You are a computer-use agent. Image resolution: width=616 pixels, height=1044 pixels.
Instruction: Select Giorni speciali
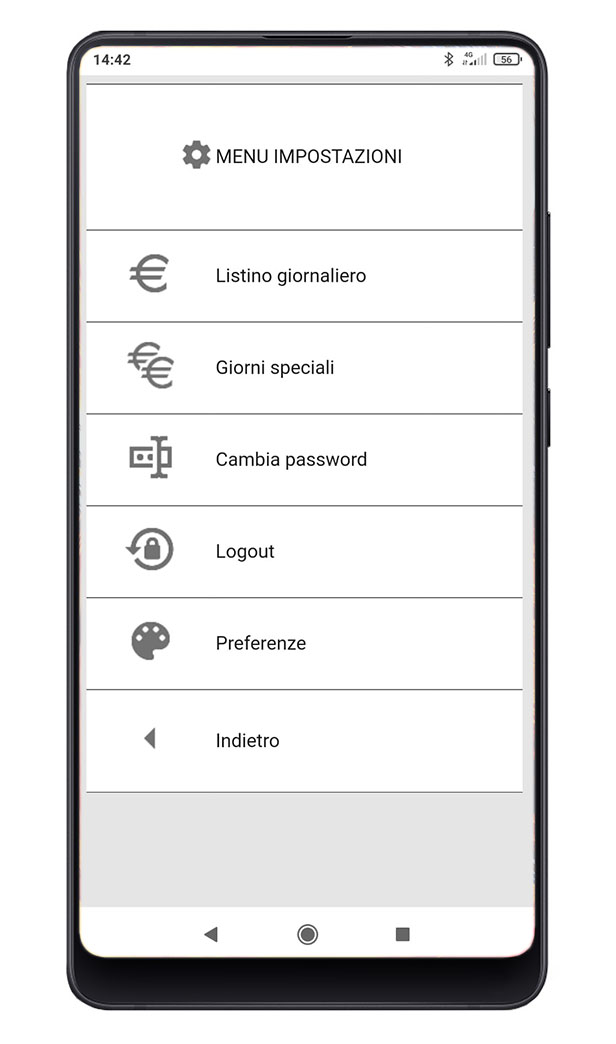[x=304, y=368]
